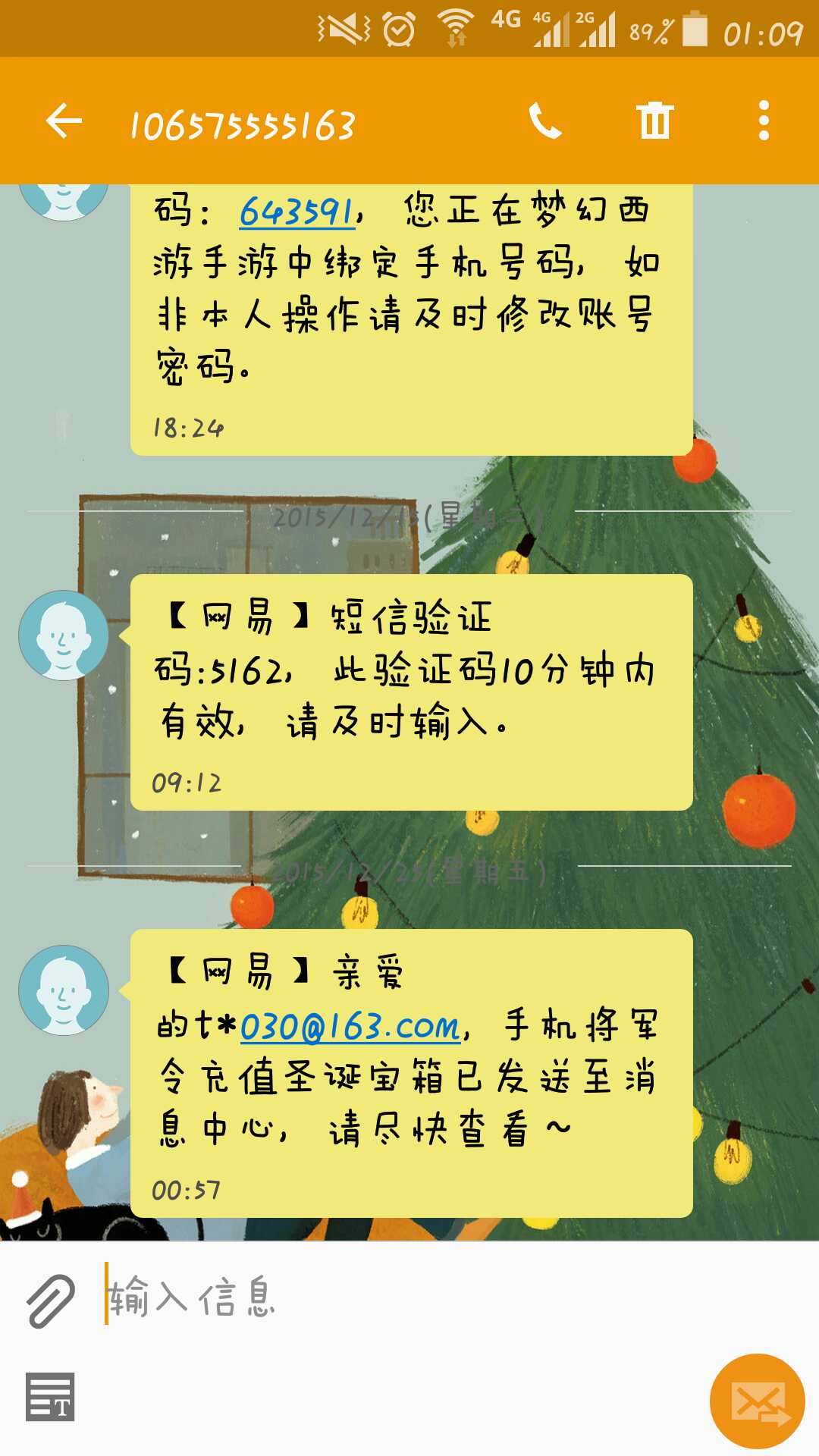Open the overflow menu
Image resolution: width=819 pixels, height=1456 pixels.
pyautogui.click(x=764, y=121)
